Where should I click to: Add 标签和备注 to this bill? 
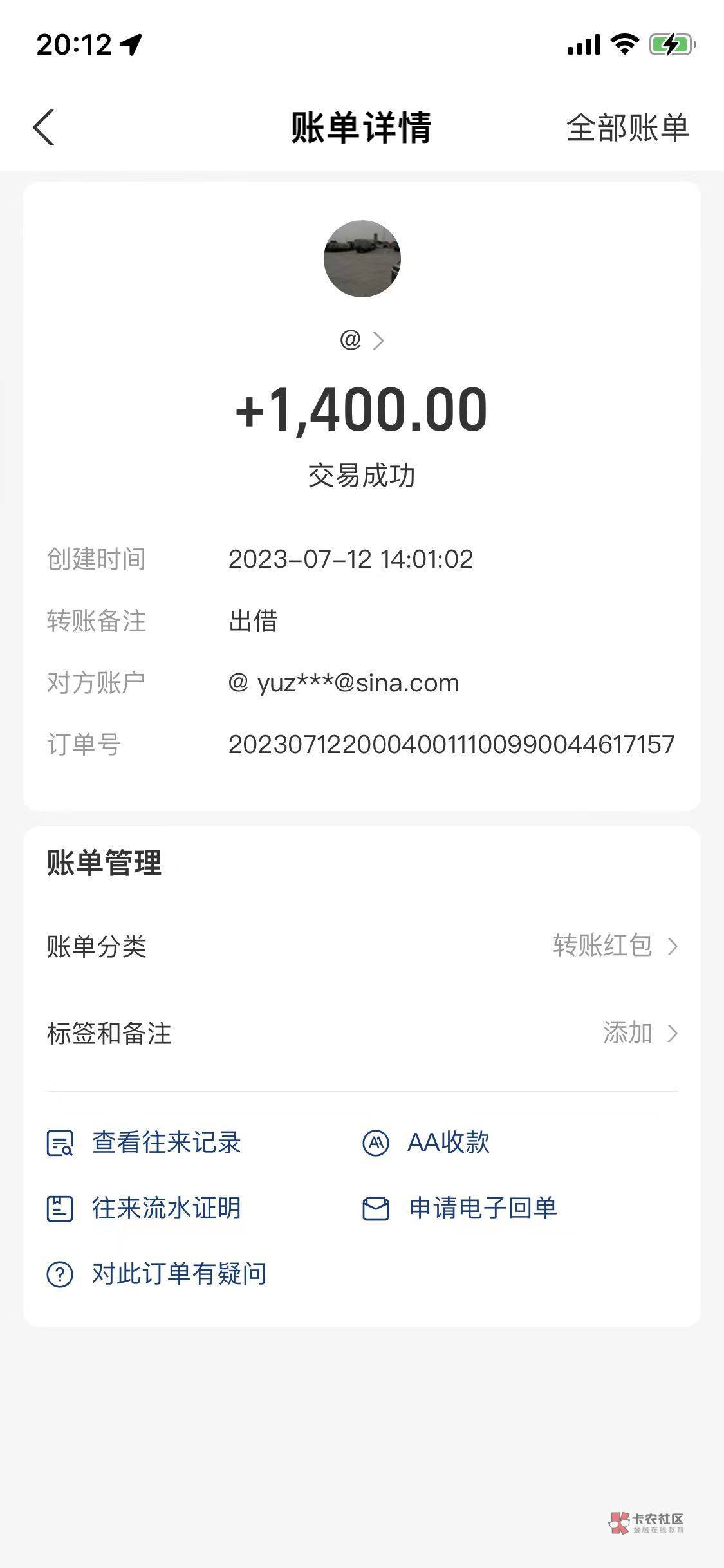point(362,1033)
